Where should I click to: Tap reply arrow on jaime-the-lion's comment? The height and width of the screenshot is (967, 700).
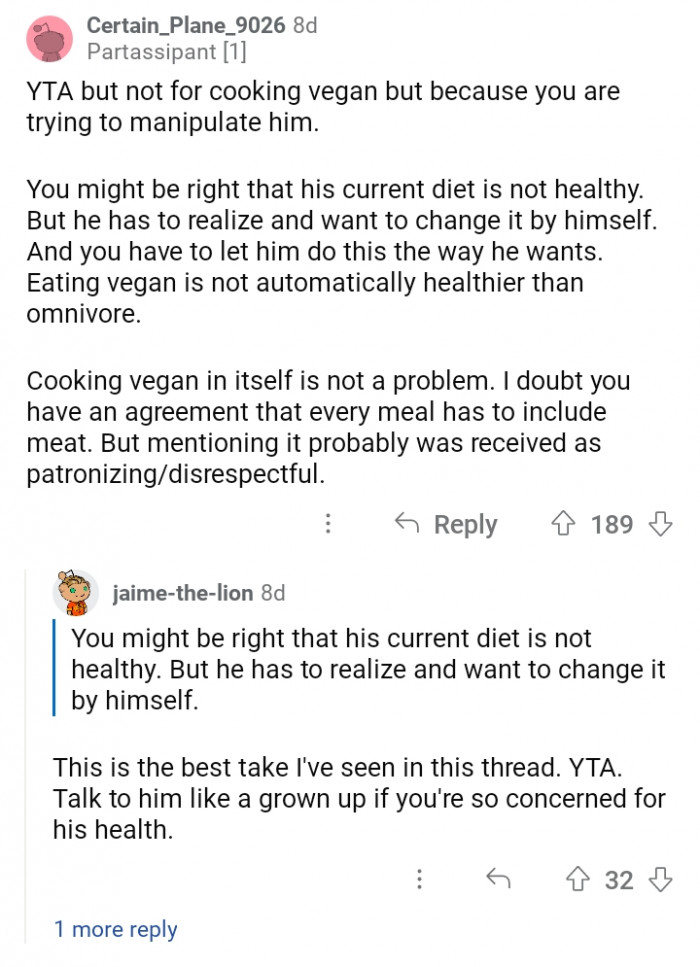(x=497, y=879)
